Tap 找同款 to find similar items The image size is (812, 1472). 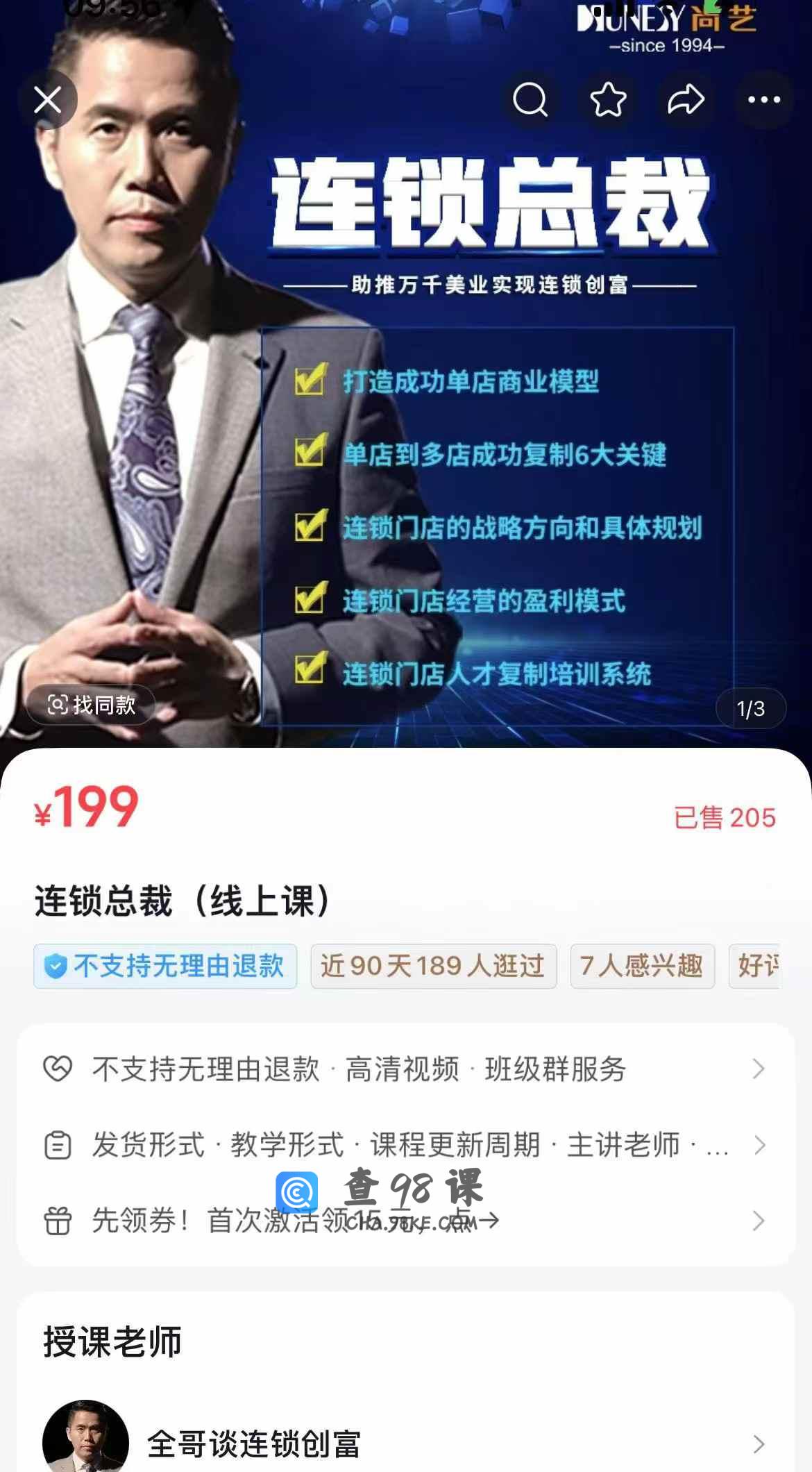pos(91,705)
